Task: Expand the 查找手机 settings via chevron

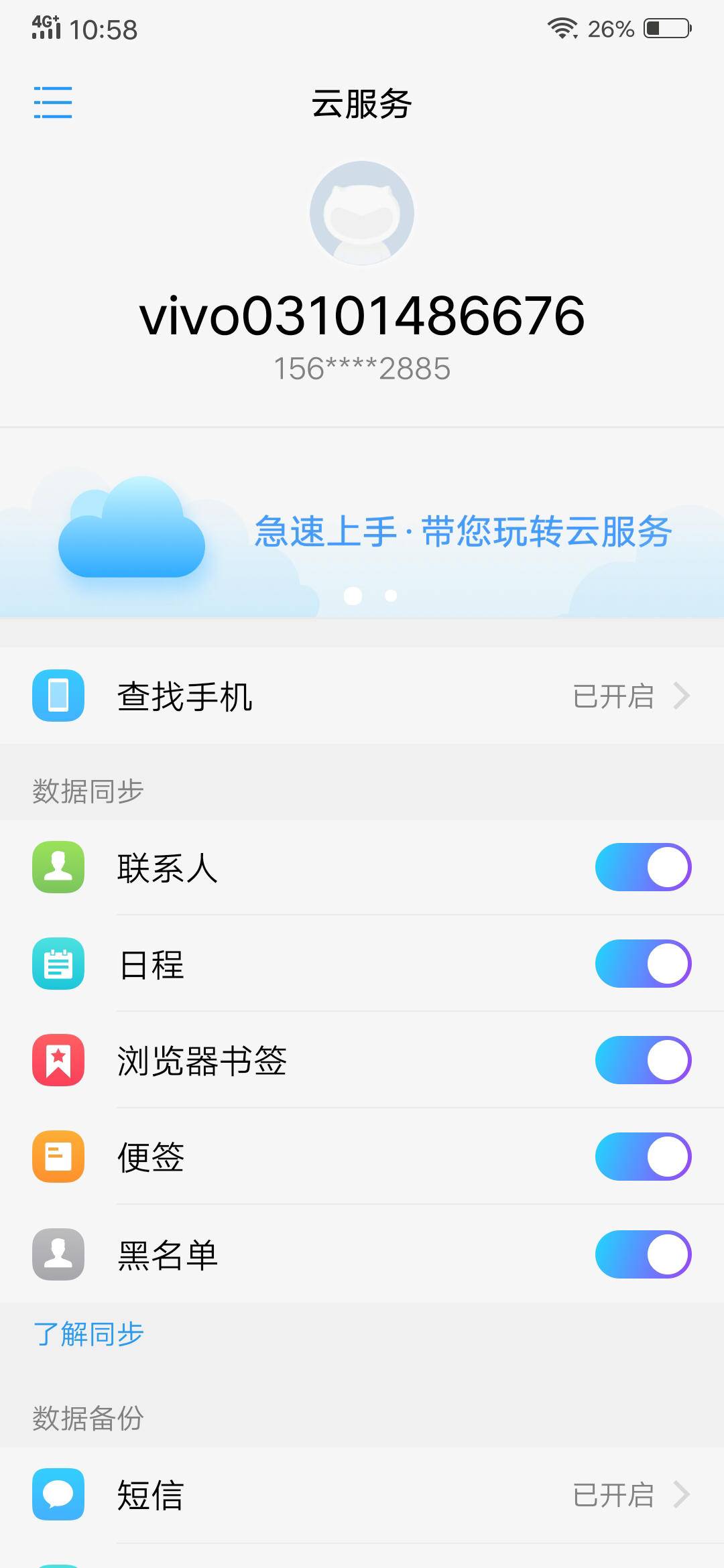Action: pos(682,696)
